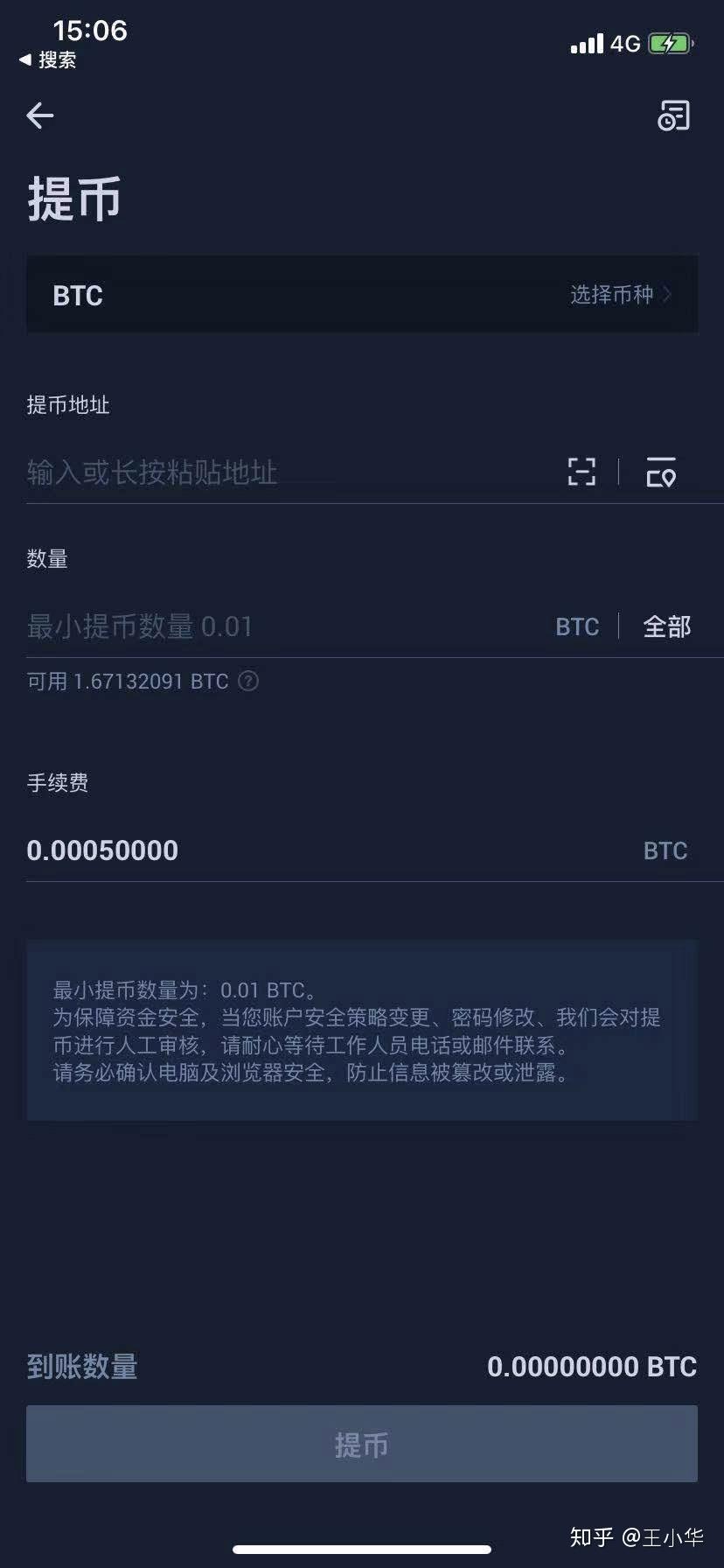Open the help icon beside 可用 balance
The image size is (724, 1568).
(x=248, y=681)
